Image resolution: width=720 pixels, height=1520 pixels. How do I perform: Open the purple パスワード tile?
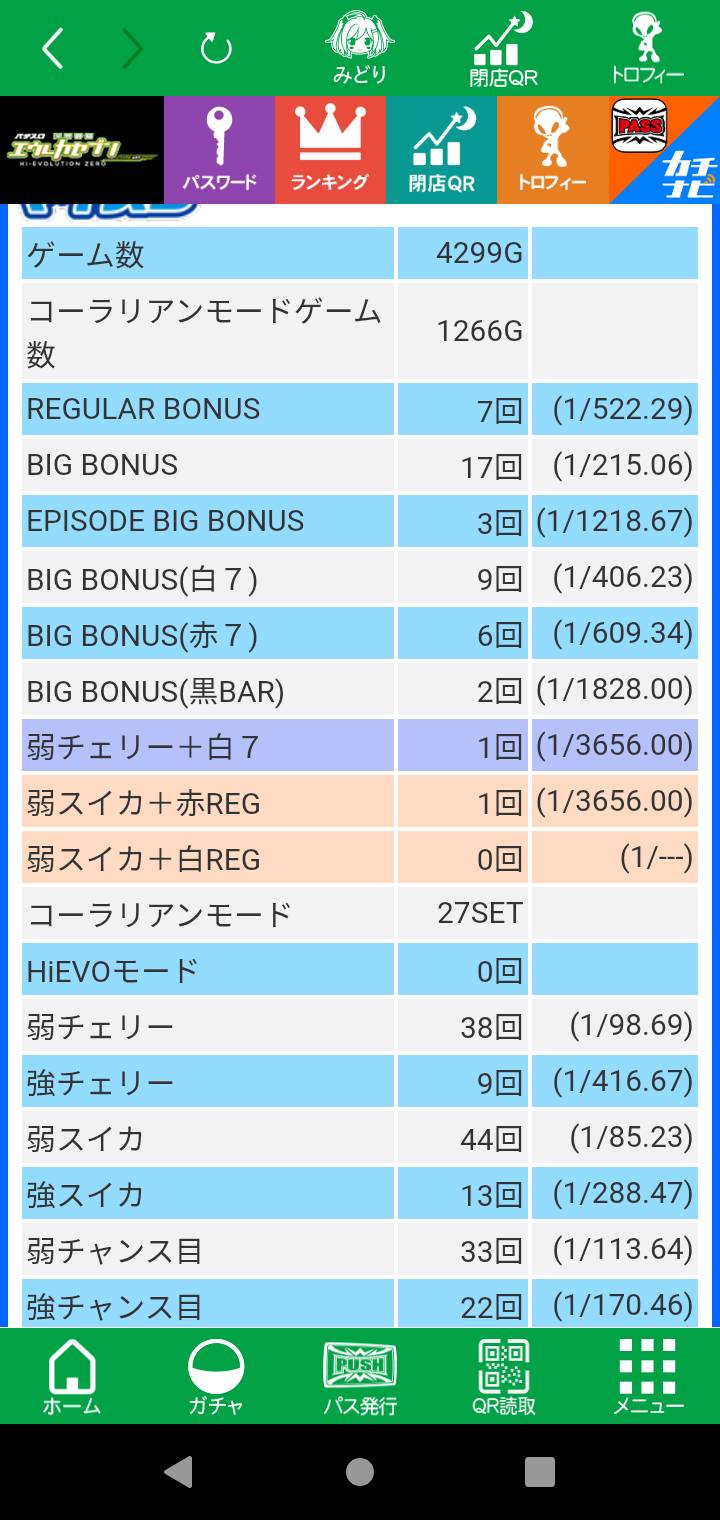[219, 150]
